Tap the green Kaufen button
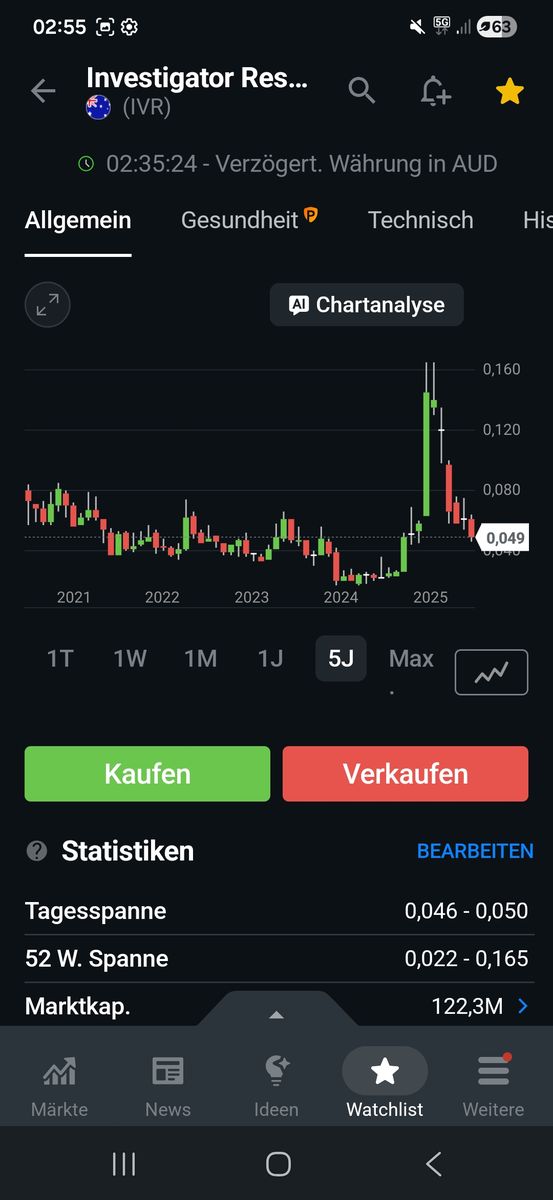Screen dimensions: 553x1200 click(147, 774)
